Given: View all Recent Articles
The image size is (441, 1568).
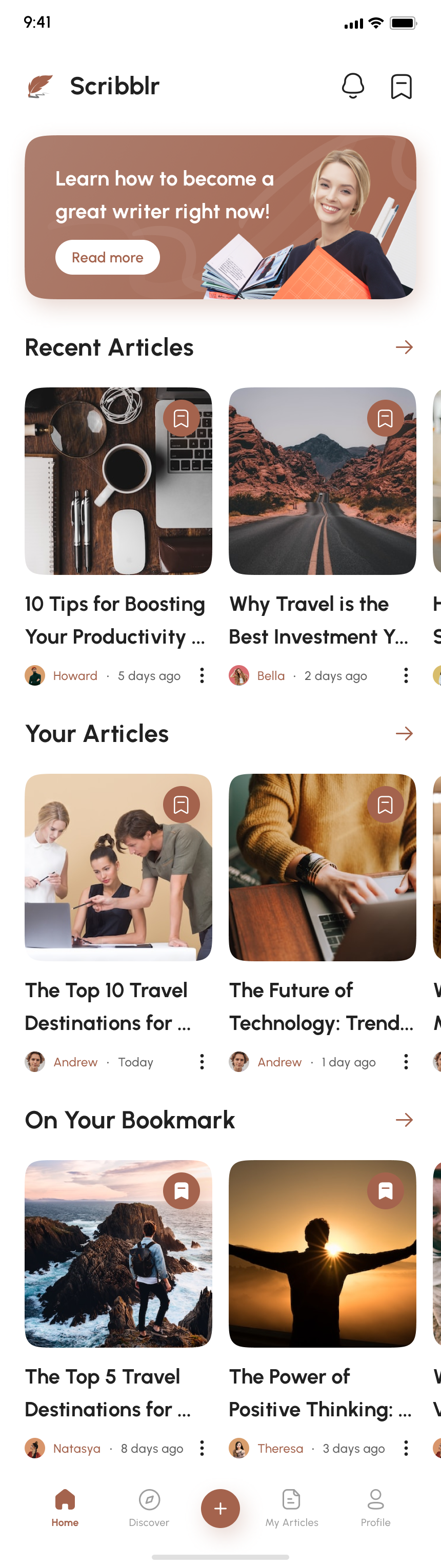Looking at the screenshot, I should 404,347.
